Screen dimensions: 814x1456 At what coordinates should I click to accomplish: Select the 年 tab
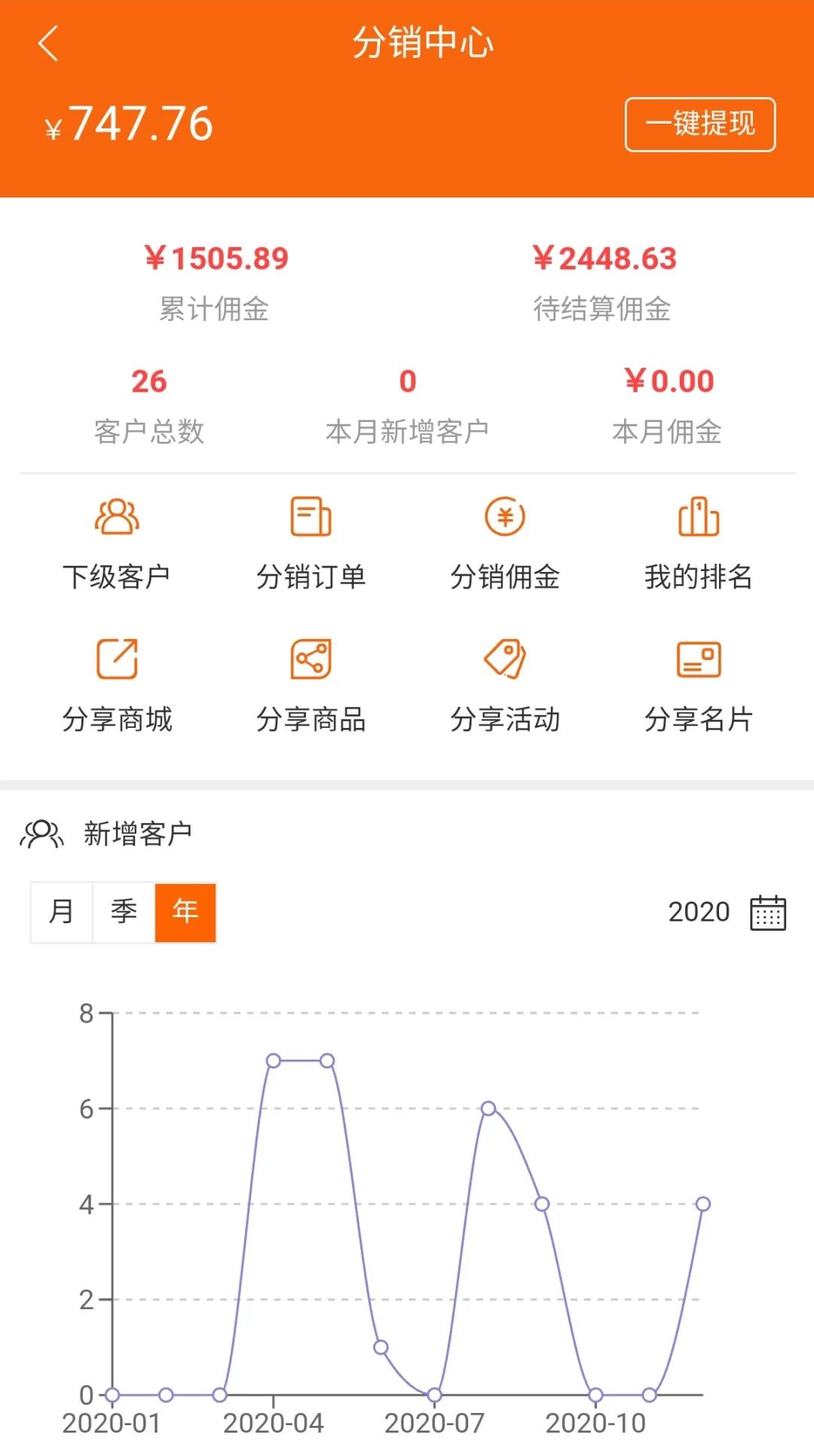point(185,912)
